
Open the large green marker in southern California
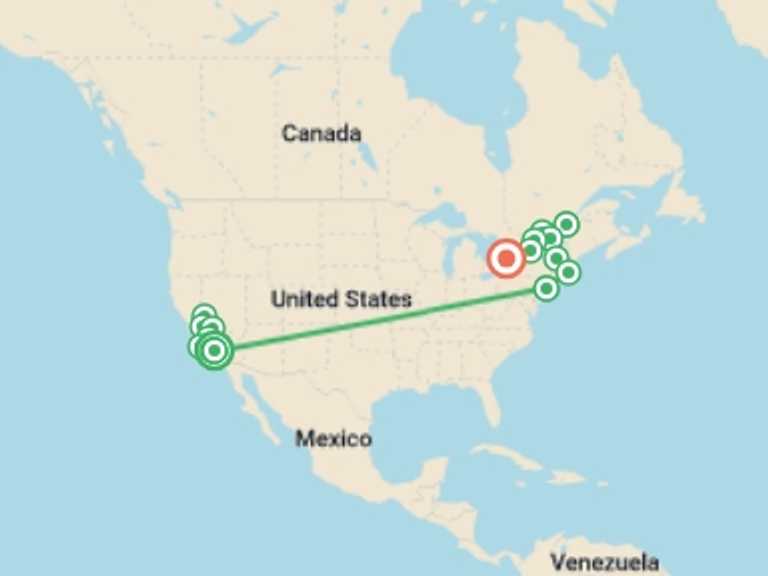pyautogui.click(x=214, y=350)
